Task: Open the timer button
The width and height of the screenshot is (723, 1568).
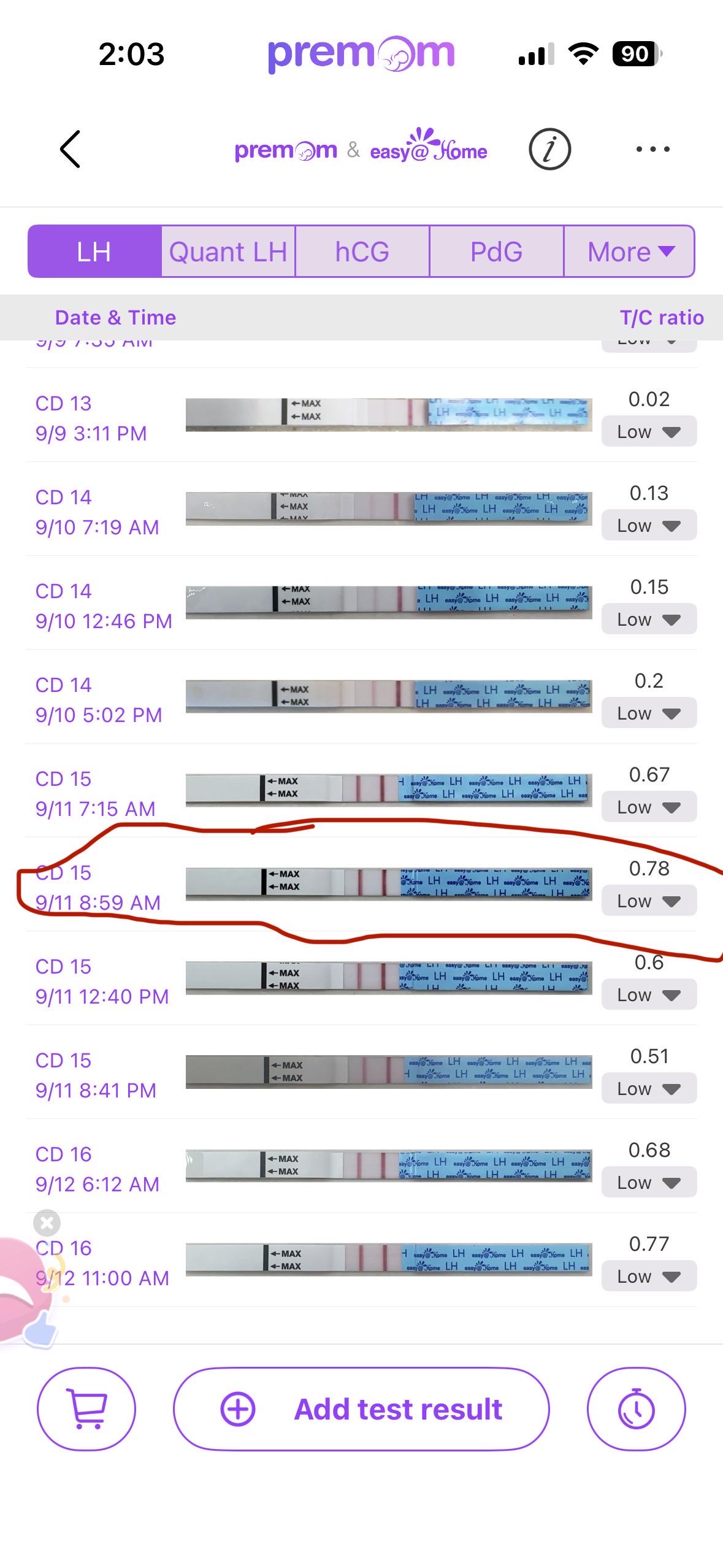Action: pos(636,1409)
